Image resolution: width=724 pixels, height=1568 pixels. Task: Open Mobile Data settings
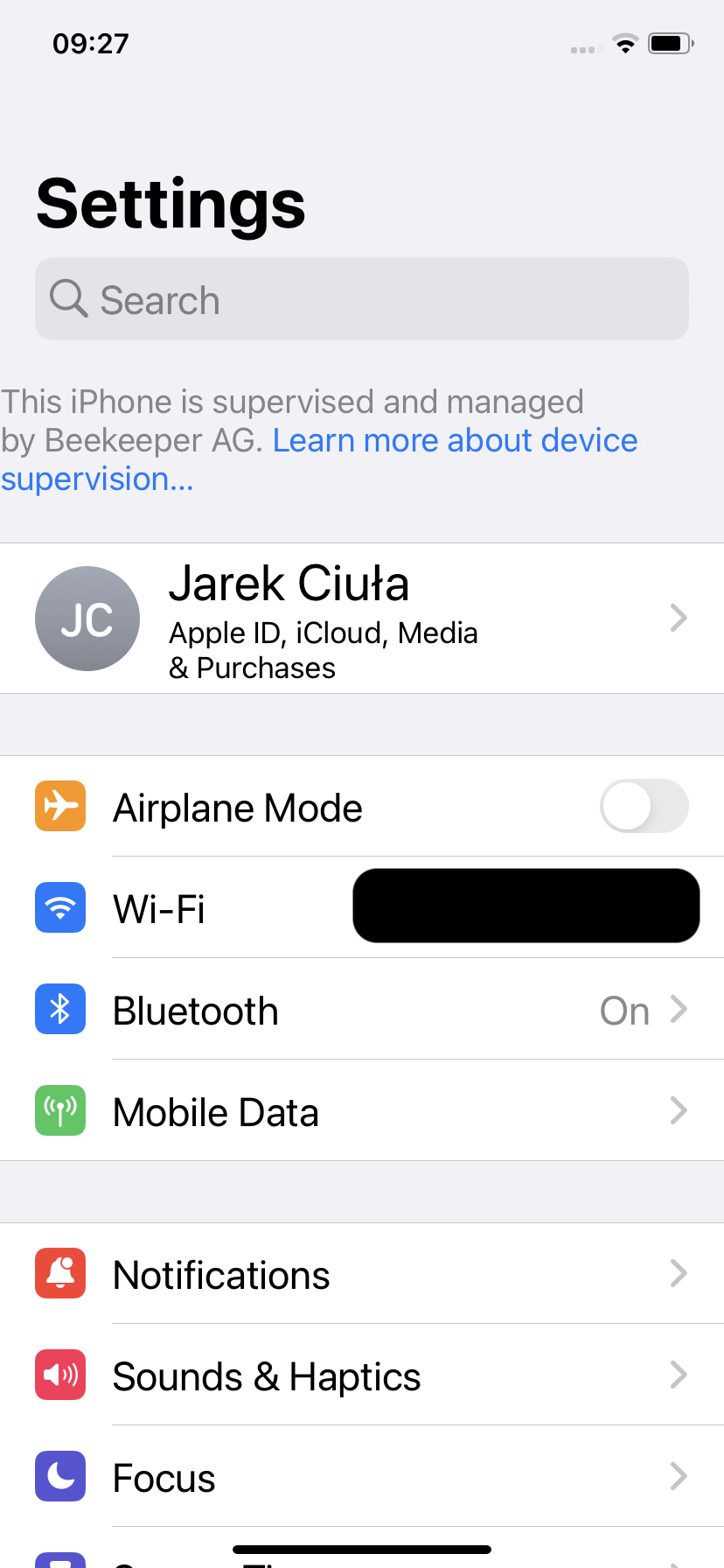pos(362,1110)
